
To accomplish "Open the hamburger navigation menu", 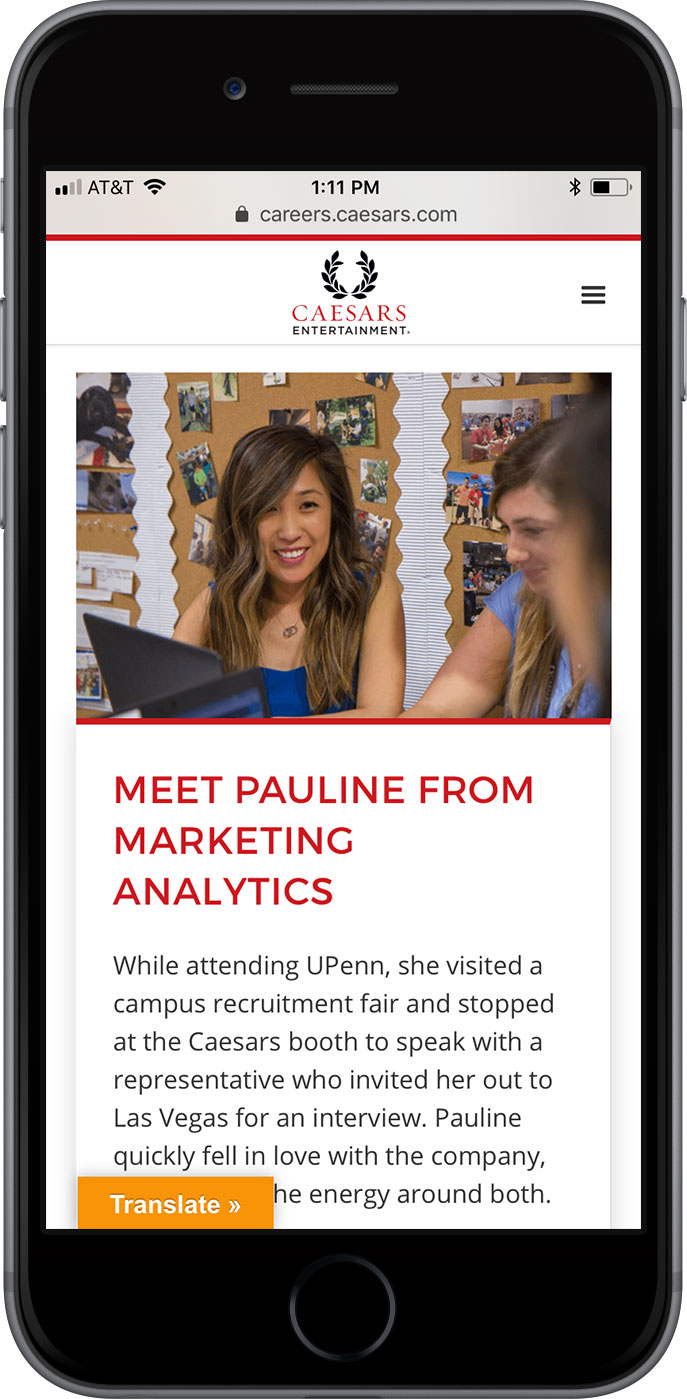I will pos(593,295).
